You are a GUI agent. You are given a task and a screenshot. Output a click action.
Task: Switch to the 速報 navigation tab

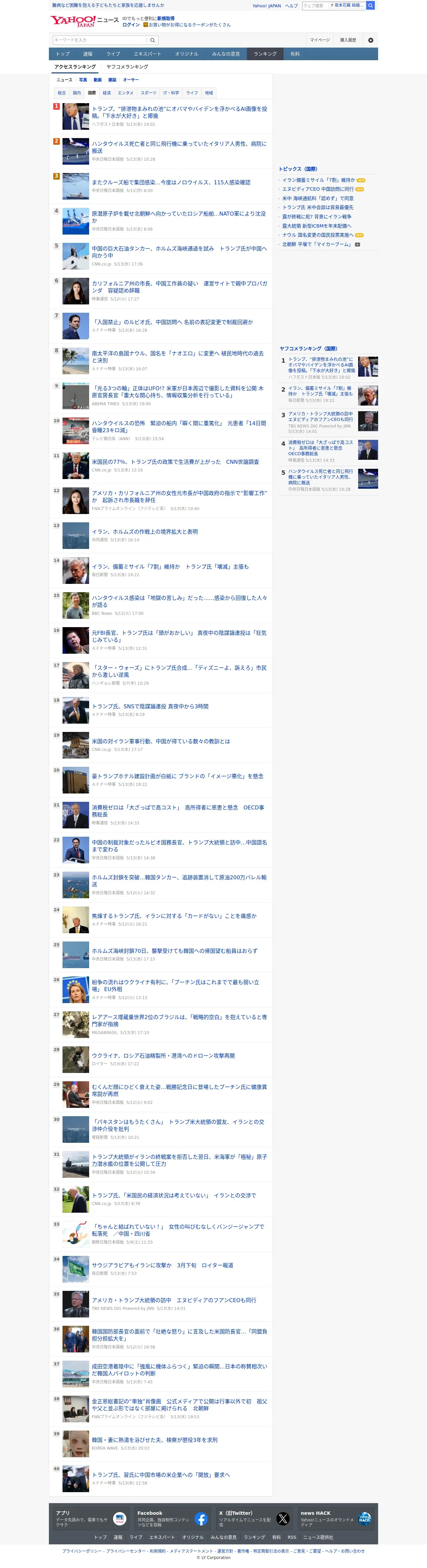tap(87, 54)
